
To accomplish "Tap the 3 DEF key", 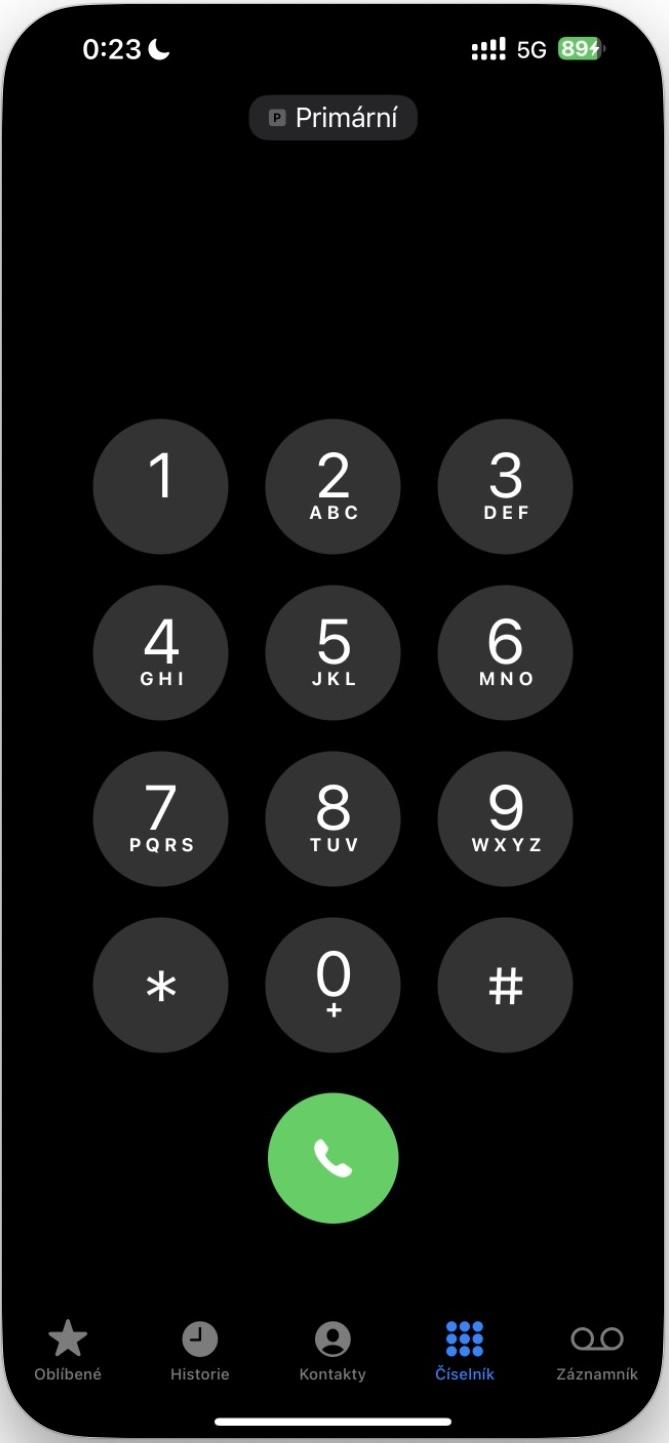I will click(505, 487).
